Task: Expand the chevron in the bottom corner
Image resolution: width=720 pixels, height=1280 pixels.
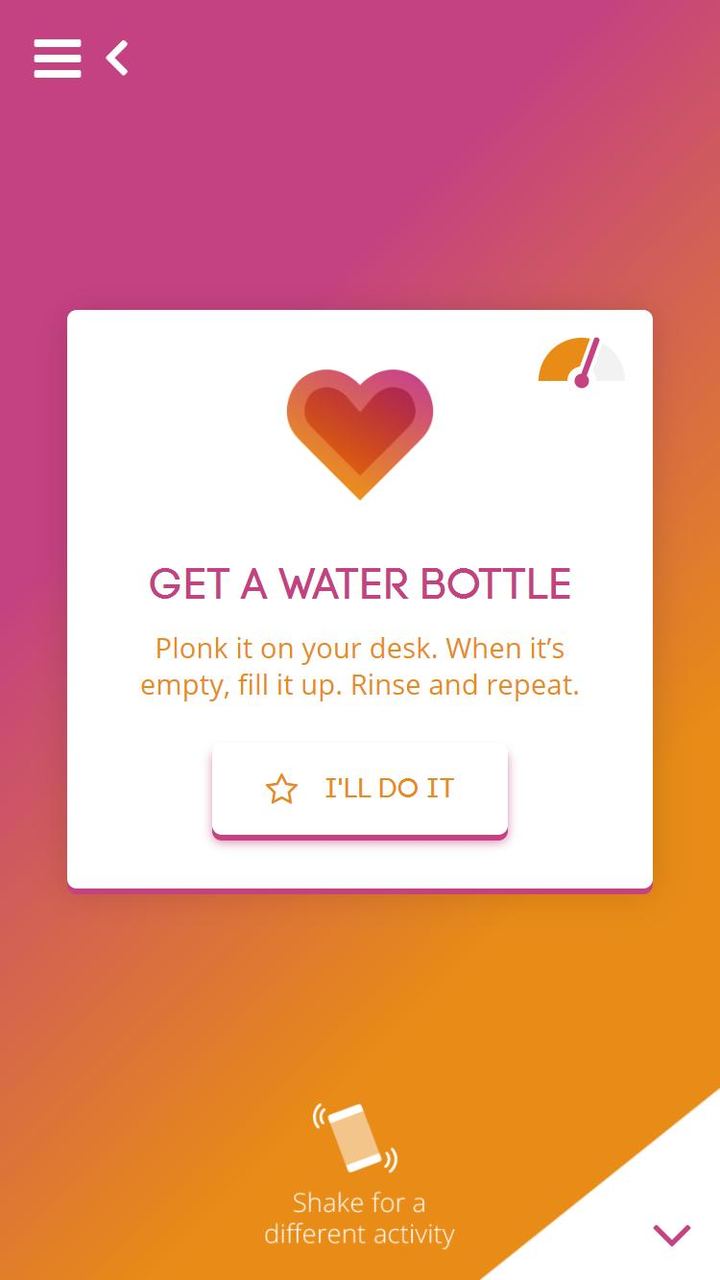Action: (x=671, y=1235)
